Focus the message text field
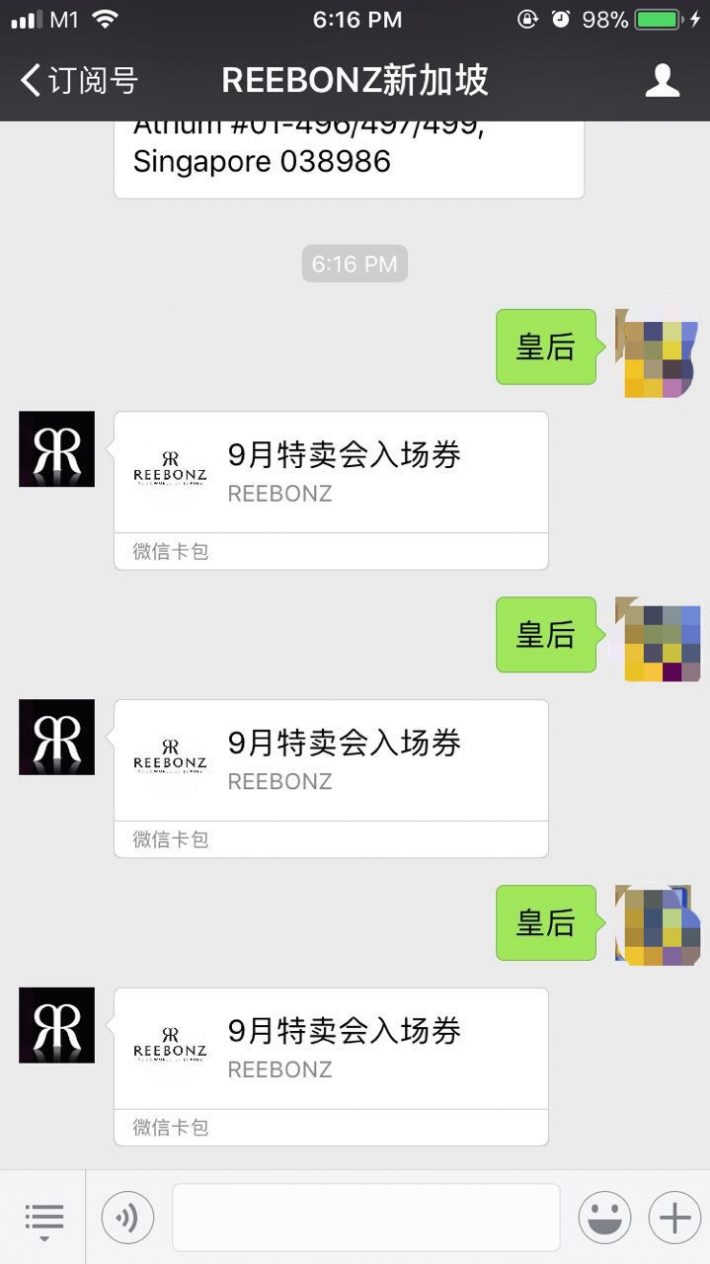The image size is (710, 1264). 366,1218
